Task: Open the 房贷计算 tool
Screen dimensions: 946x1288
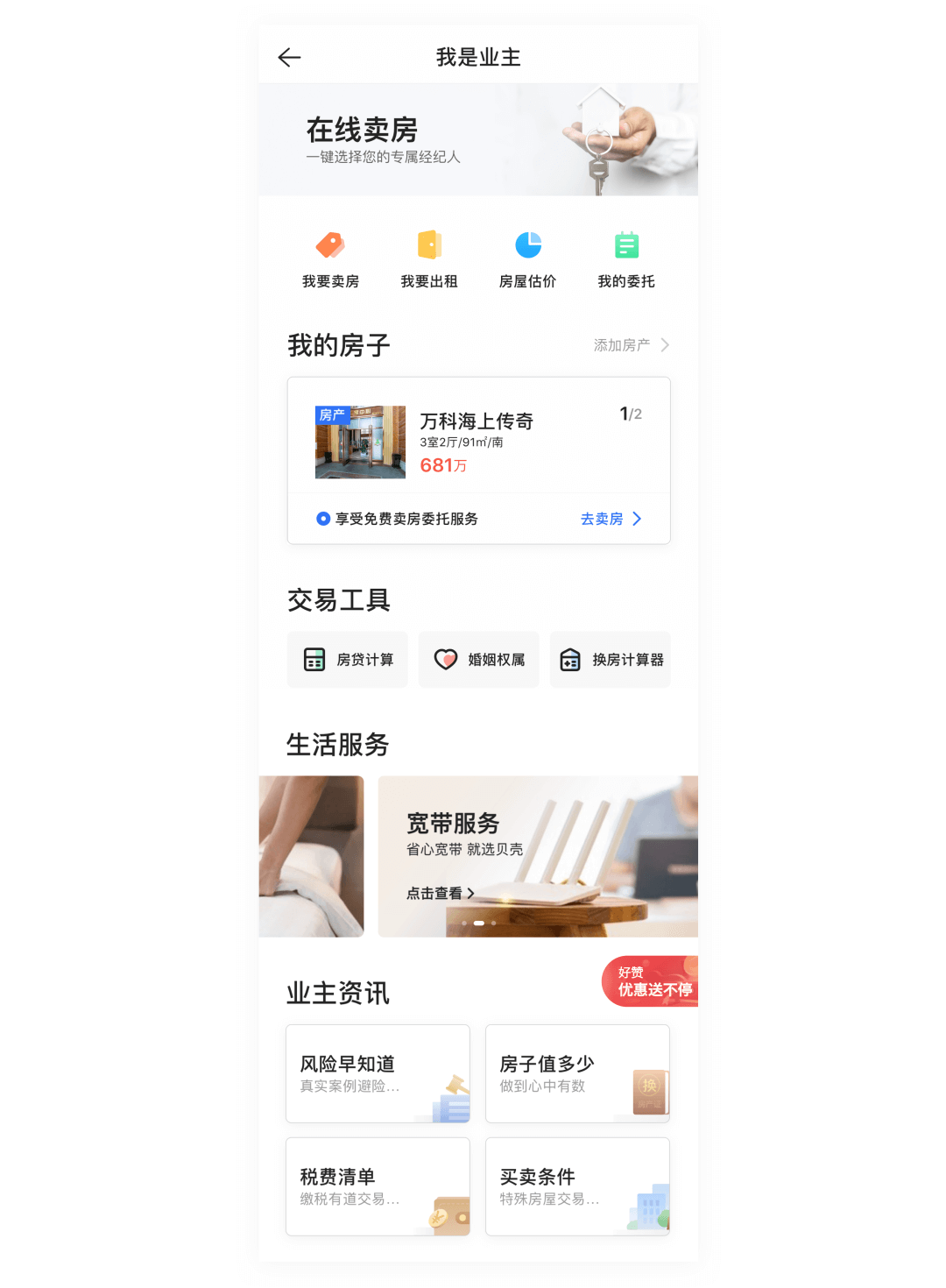Action: (x=348, y=660)
